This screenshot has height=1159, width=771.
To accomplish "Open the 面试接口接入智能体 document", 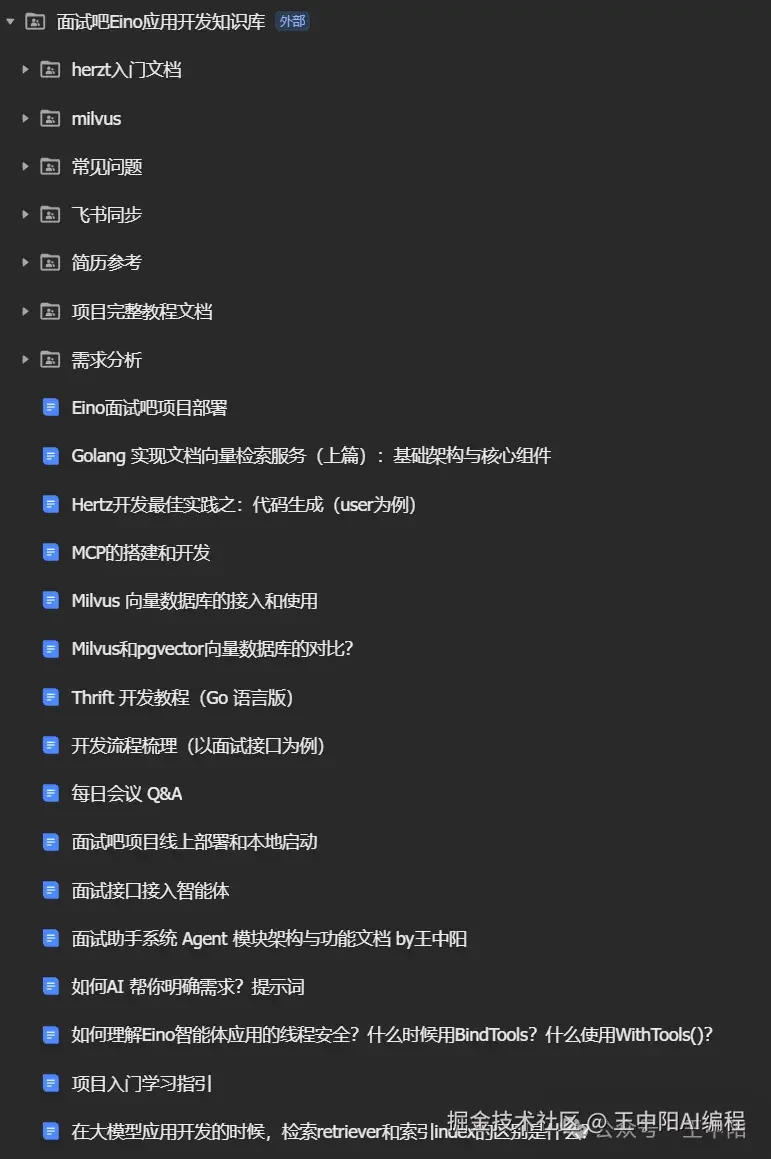I will point(150,891).
